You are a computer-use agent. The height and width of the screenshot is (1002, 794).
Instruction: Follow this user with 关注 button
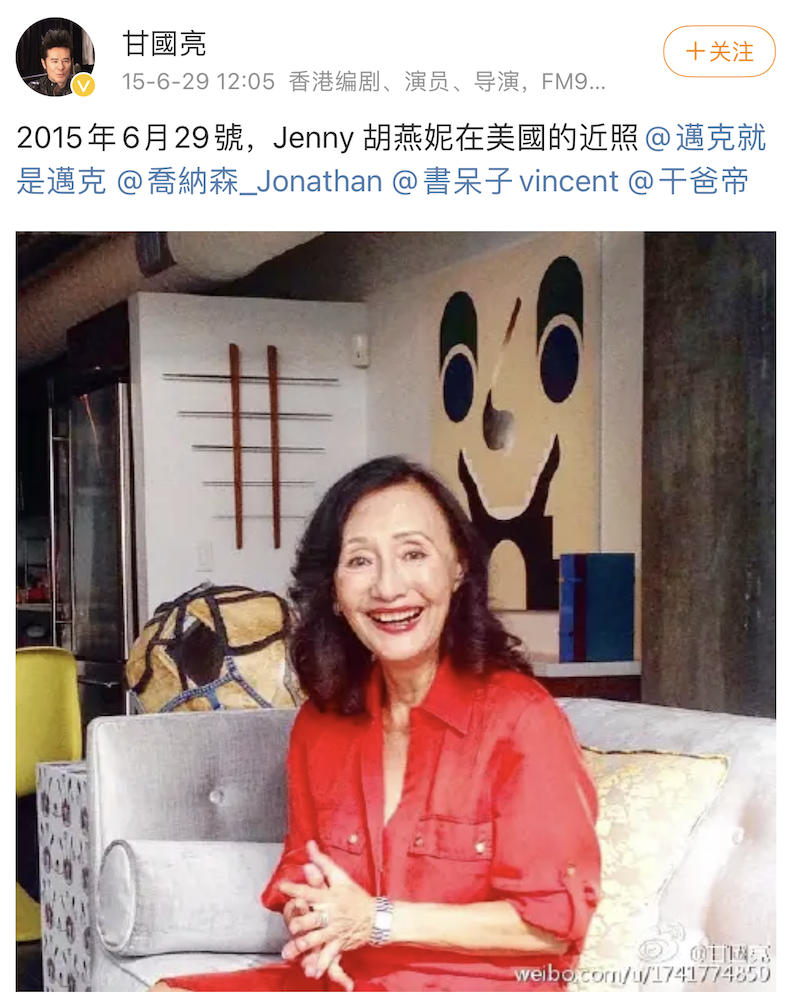pyautogui.click(x=719, y=52)
